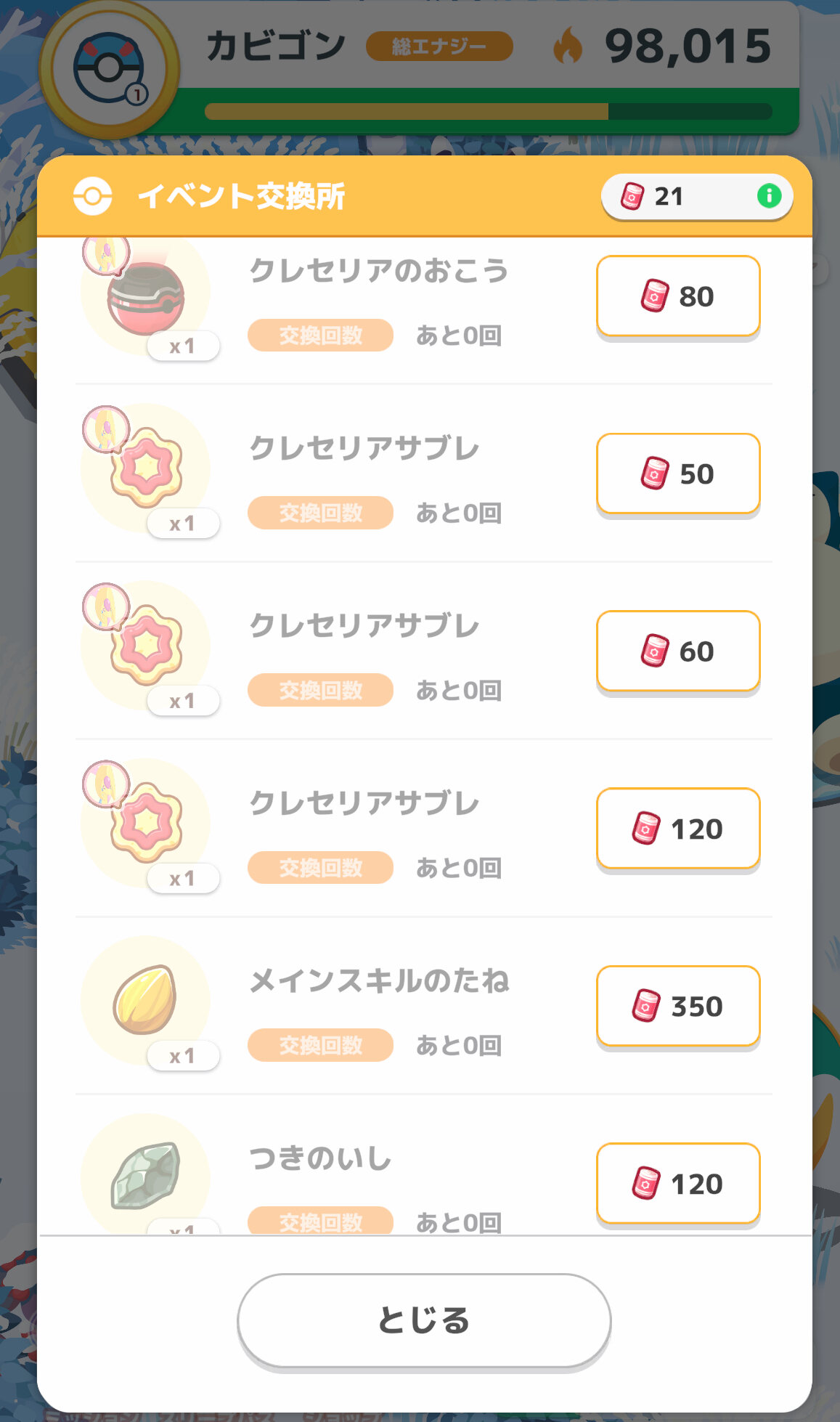Select the 60 ticket クレセリアサブレ button
The width and height of the screenshot is (840, 1422).
(x=678, y=651)
